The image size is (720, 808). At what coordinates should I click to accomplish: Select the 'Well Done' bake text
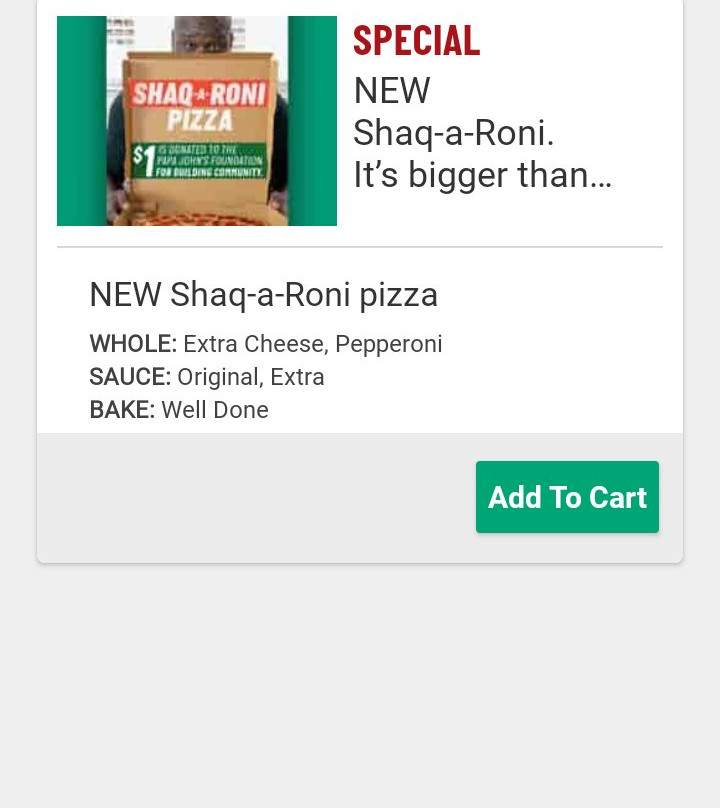(x=214, y=410)
